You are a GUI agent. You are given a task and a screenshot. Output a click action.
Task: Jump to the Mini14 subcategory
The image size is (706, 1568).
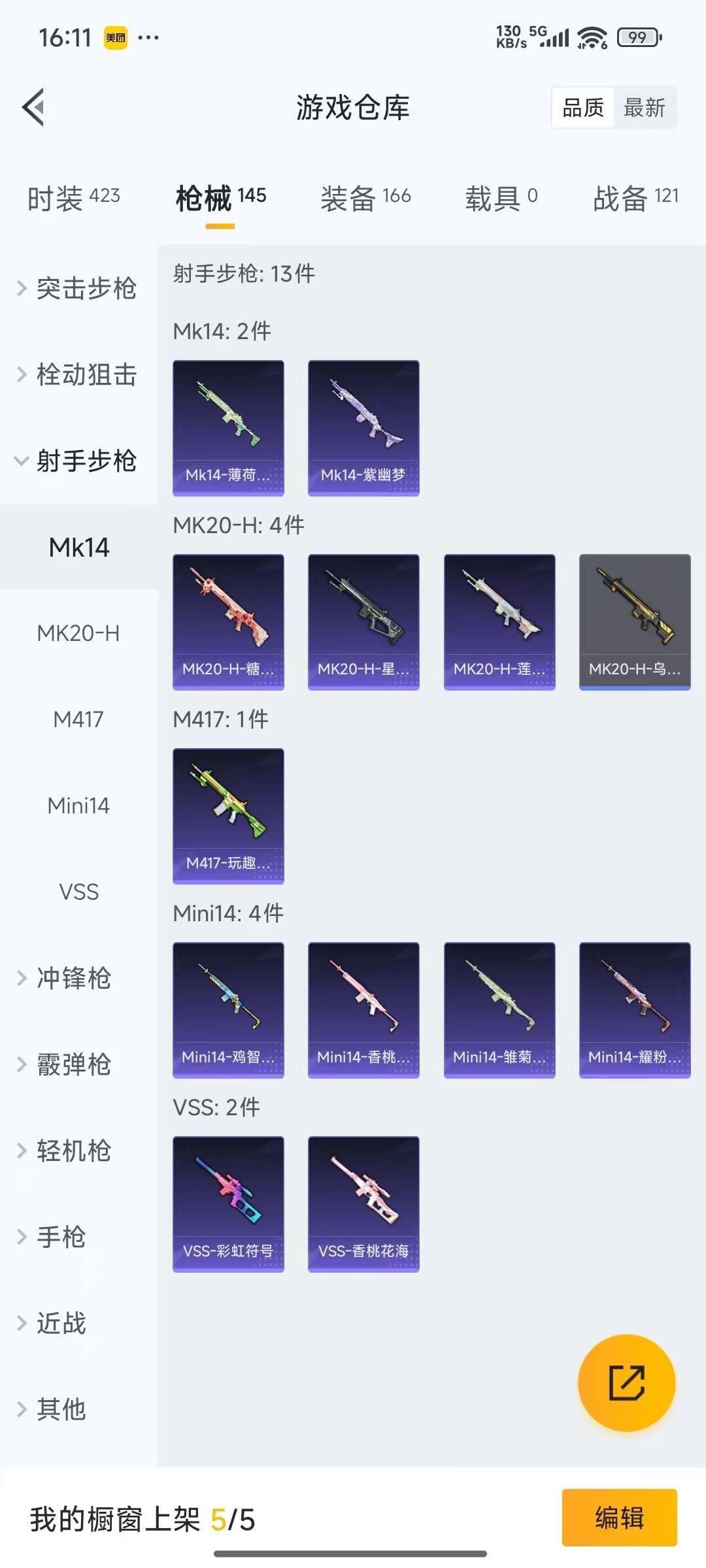[x=78, y=806]
